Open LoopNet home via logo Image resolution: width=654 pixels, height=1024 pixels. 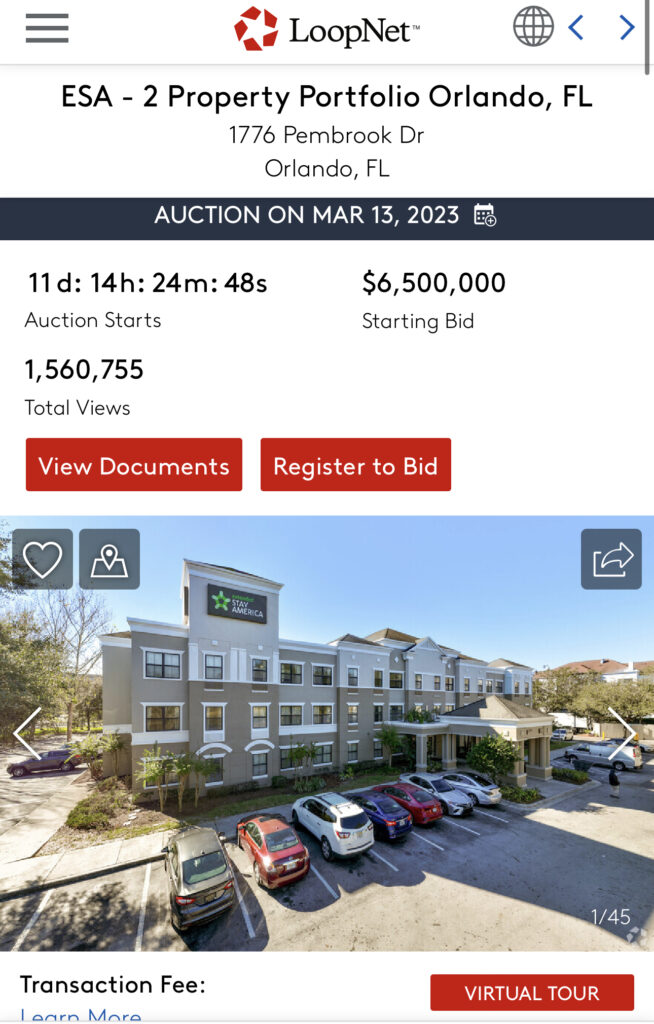pyautogui.click(x=327, y=29)
